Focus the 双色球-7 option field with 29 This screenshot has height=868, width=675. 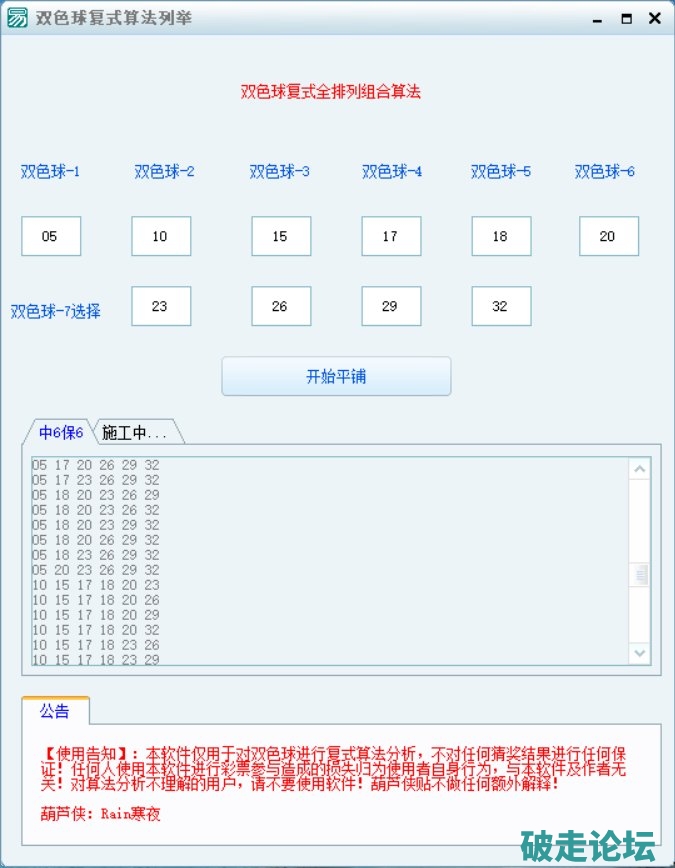pyautogui.click(x=391, y=306)
